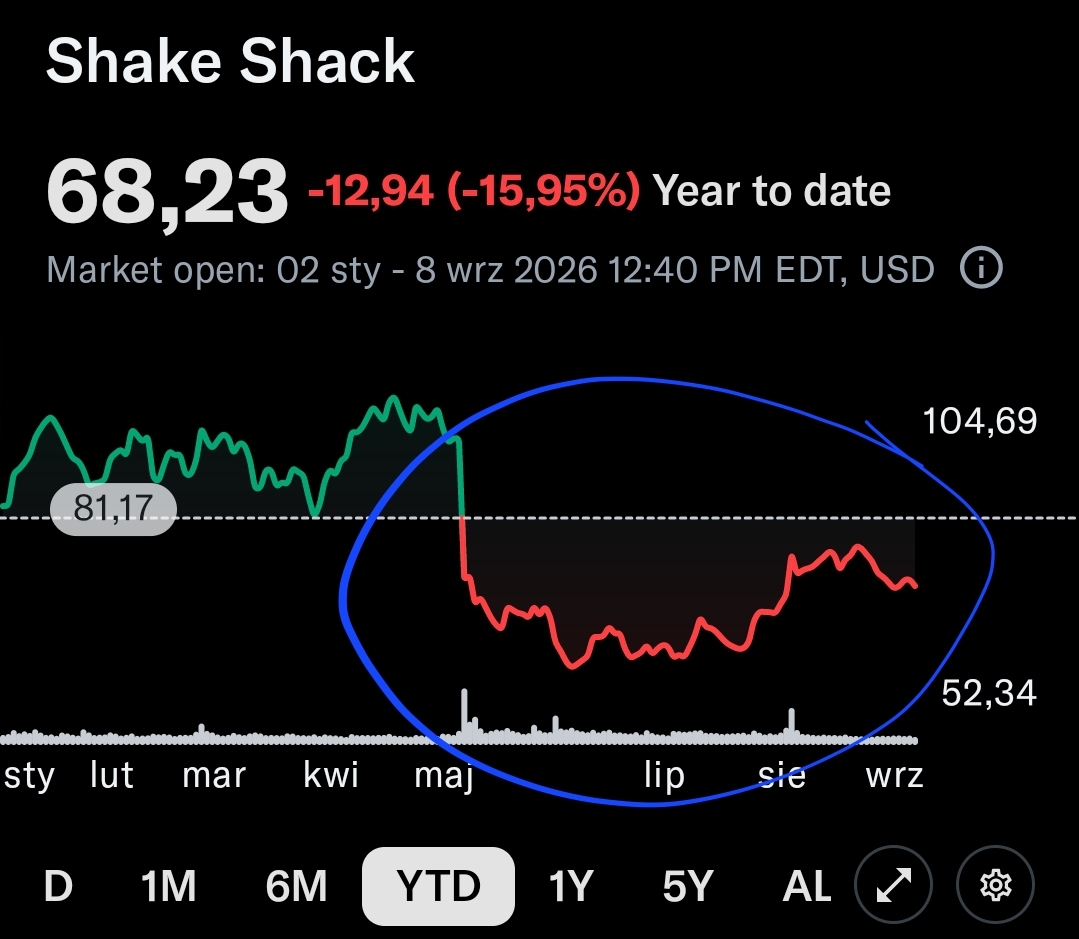Screen dimensions: 1079x939
Task: Select the 1M chart range
Action: [169, 885]
